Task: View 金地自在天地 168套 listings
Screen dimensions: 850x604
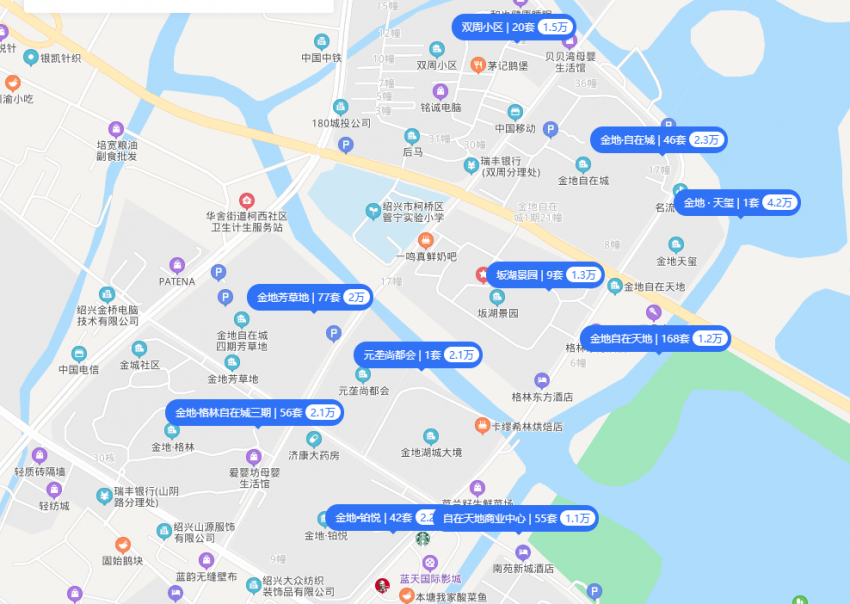Action: click(656, 338)
